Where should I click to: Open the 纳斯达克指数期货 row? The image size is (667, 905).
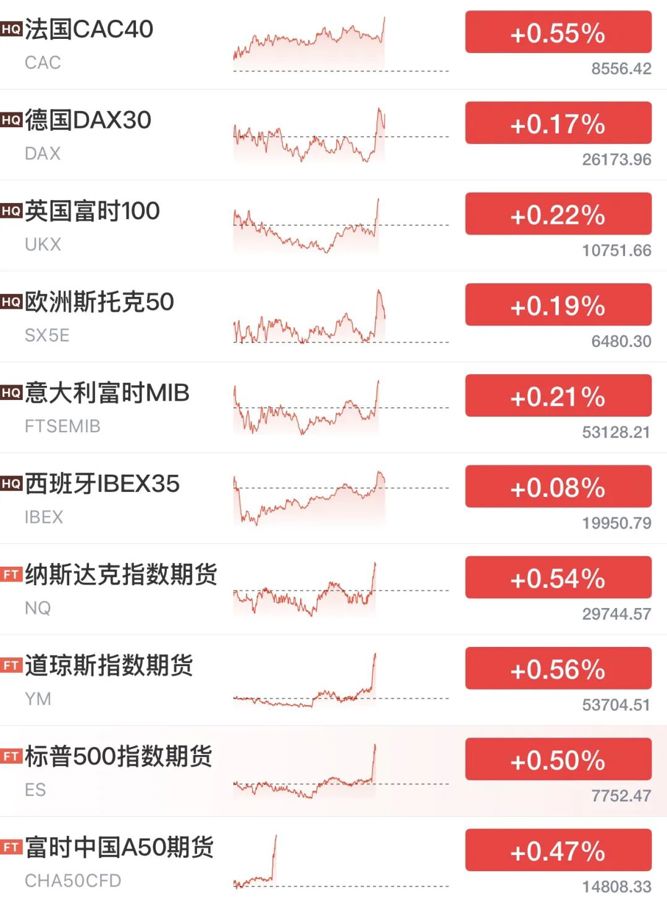(x=334, y=589)
